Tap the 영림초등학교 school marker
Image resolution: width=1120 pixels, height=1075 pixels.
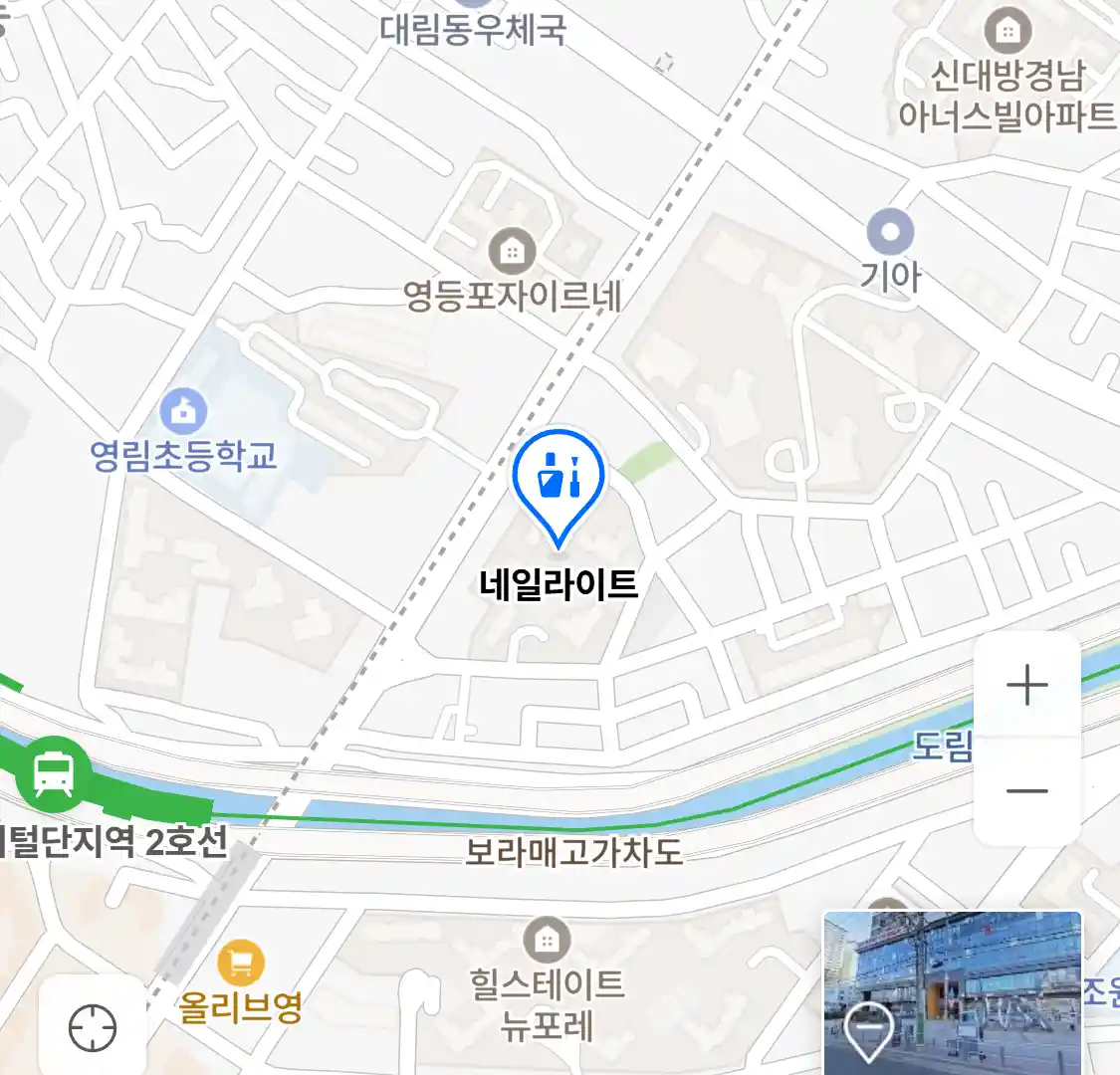point(183,411)
